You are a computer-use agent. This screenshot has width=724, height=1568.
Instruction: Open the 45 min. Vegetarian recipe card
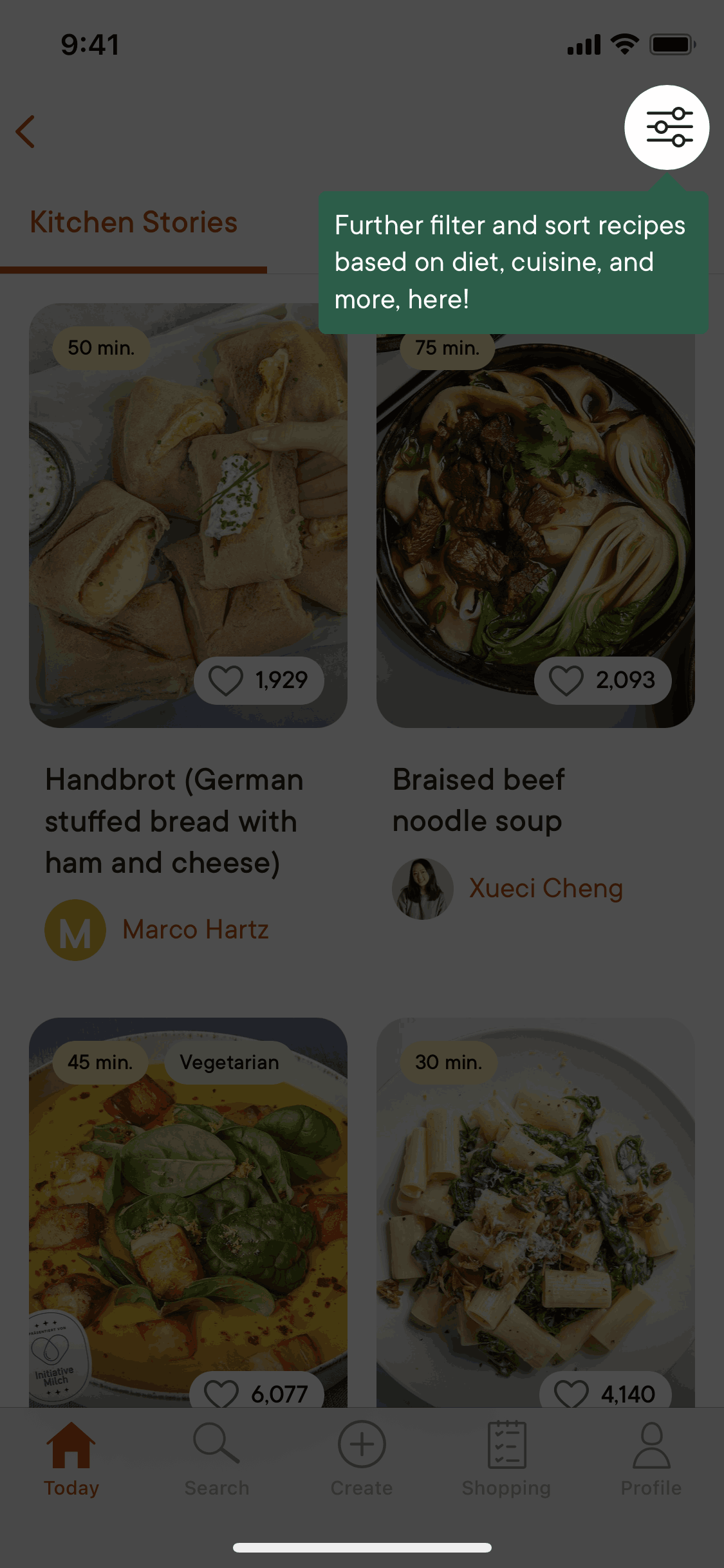tap(188, 1210)
